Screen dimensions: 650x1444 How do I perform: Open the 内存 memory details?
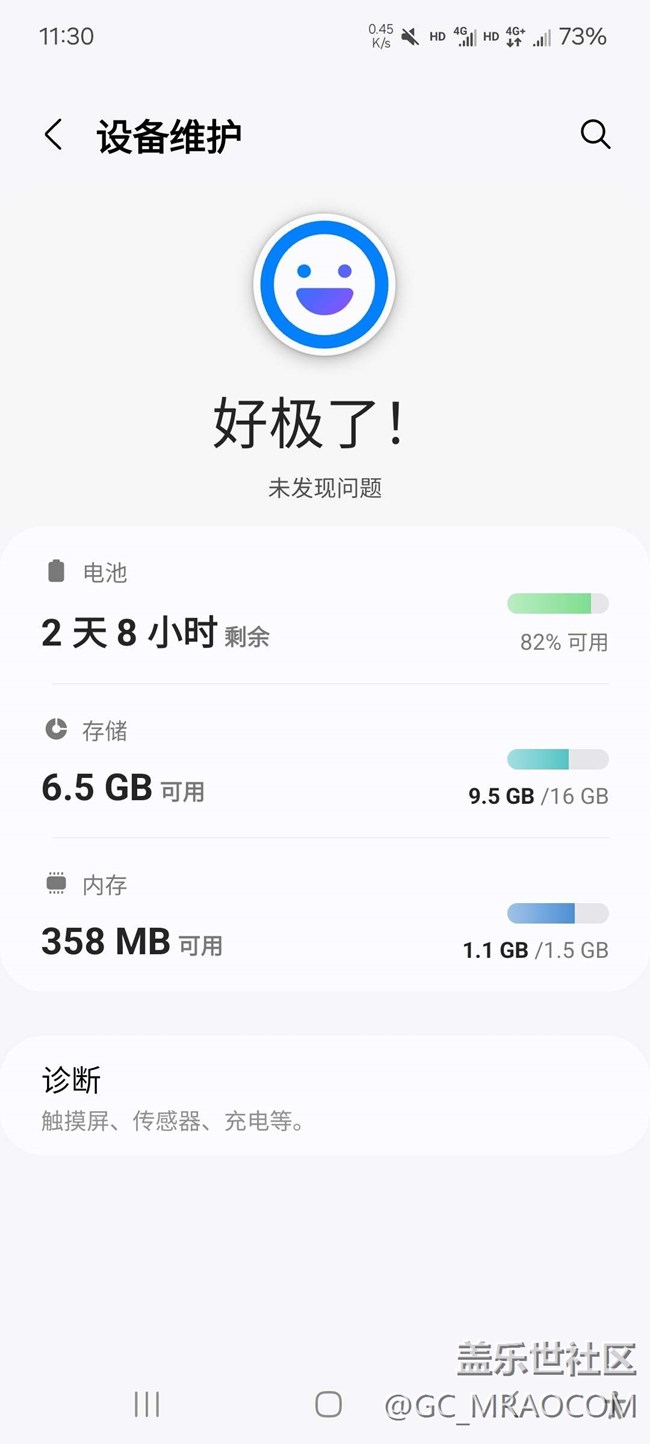(x=324, y=917)
